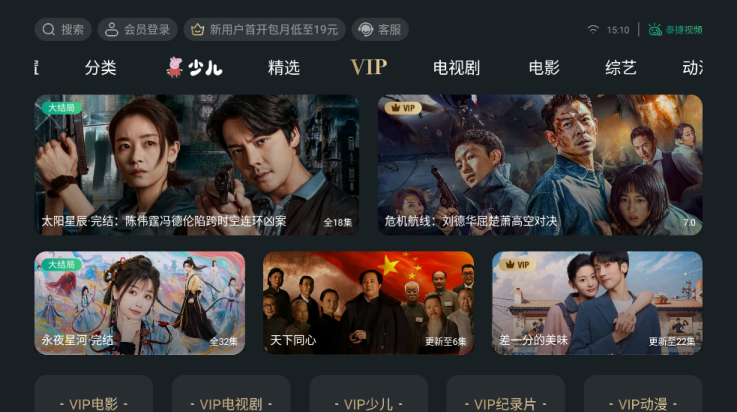Tap the VIP电视剧 category button
The width and height of the screenshot is (737, 412).
pos(231,402)
